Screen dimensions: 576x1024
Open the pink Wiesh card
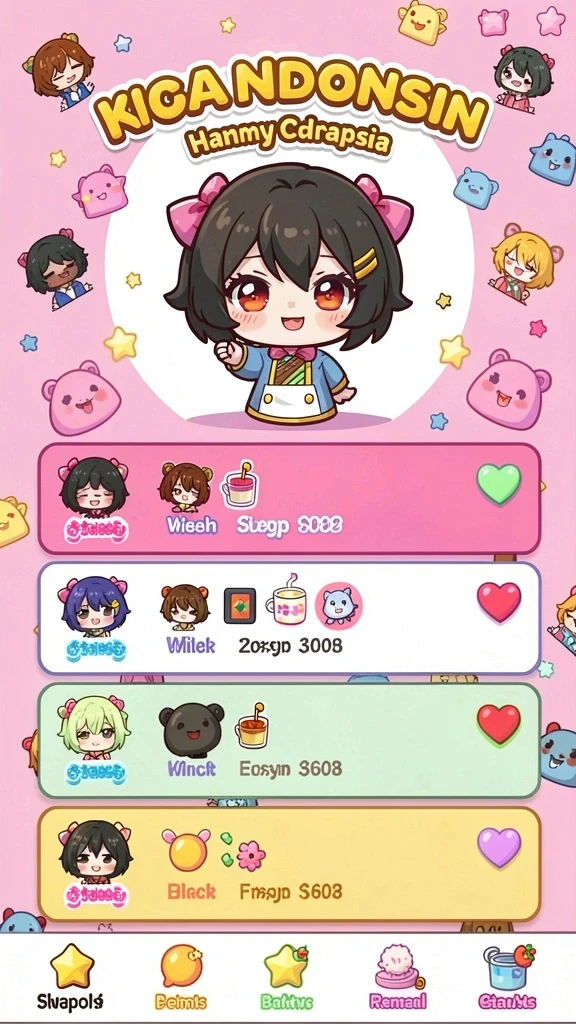[x=289, y=499]
